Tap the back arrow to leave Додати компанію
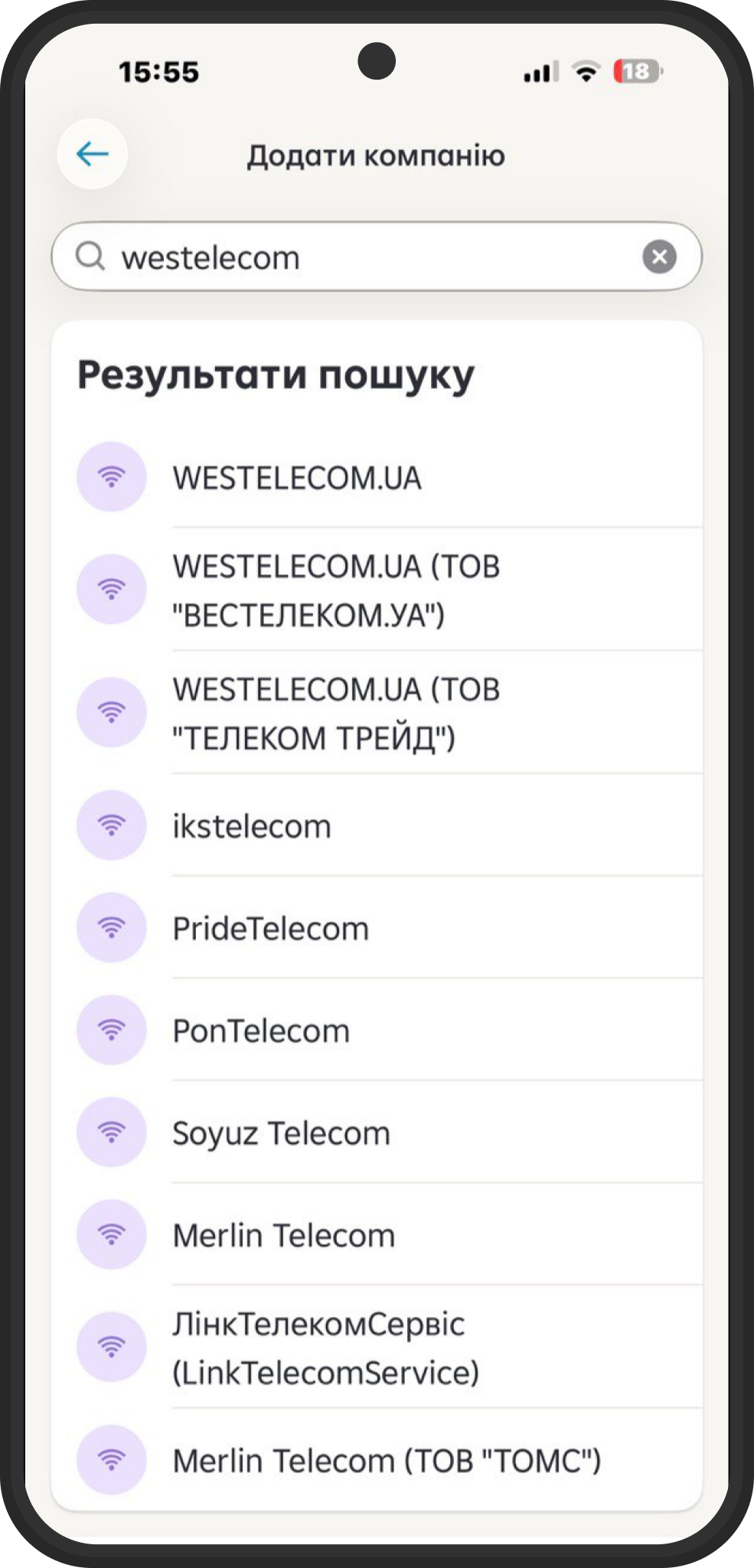754x1568 pixels. click(x=91, y=154)
